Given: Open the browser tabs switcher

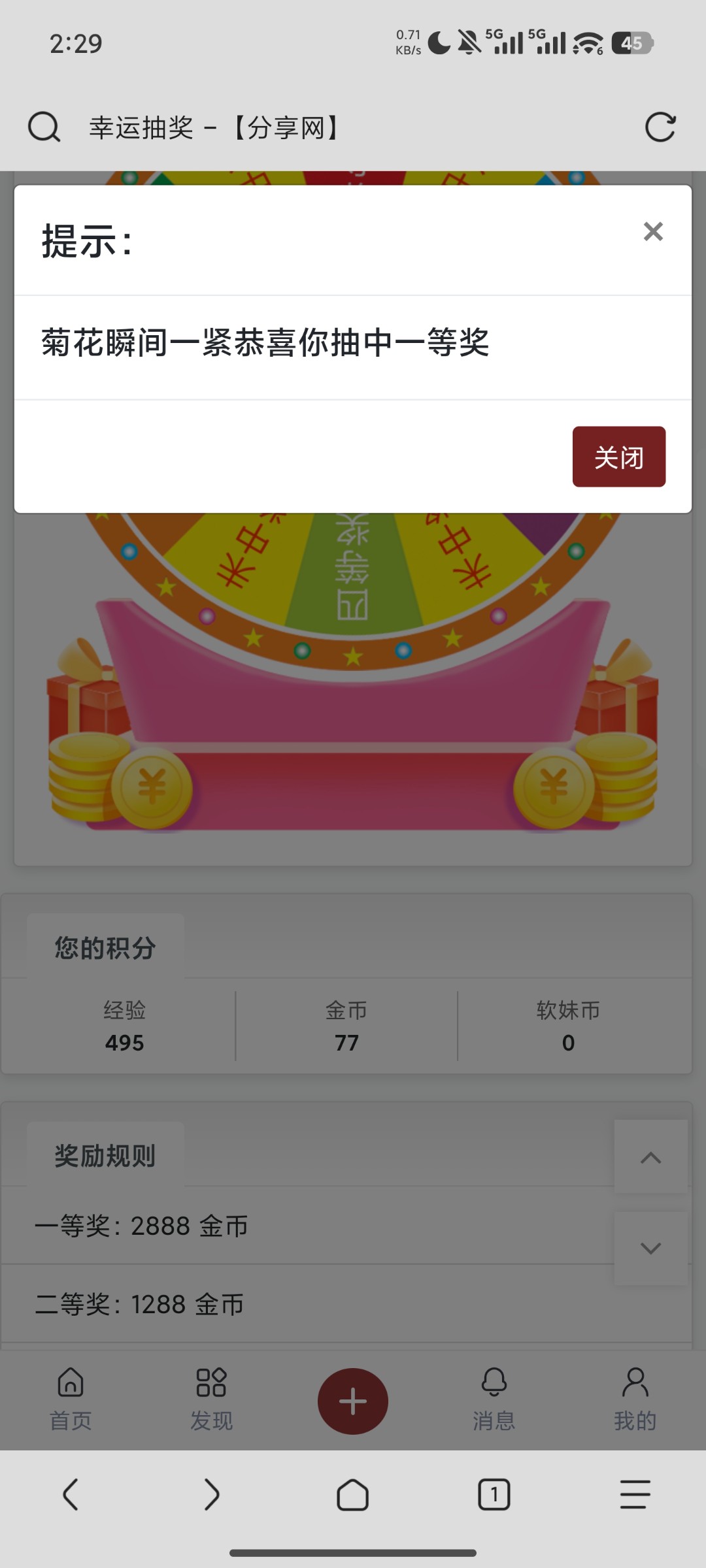Looking at the screenshot, I should [x=494, y=1495].
